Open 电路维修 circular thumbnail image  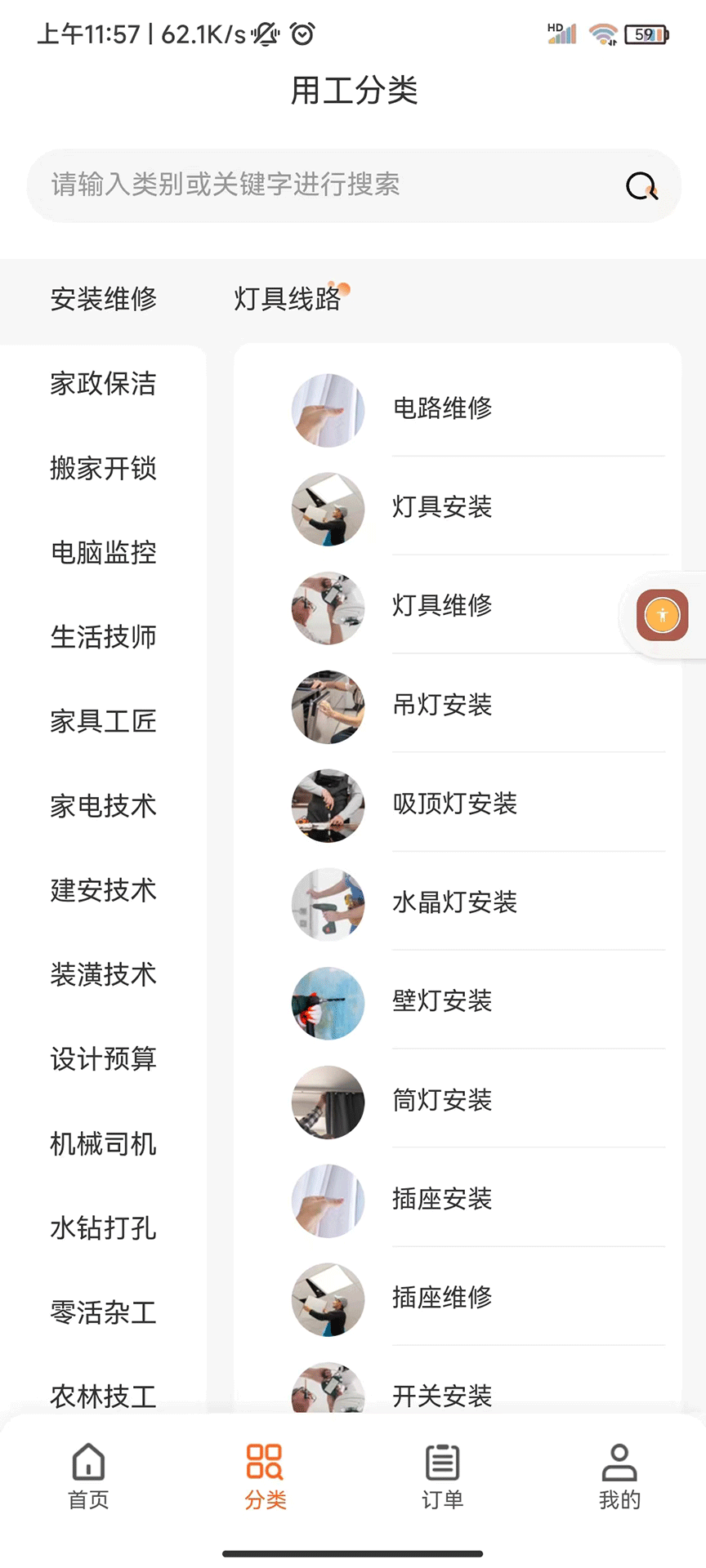coord(327,411)
